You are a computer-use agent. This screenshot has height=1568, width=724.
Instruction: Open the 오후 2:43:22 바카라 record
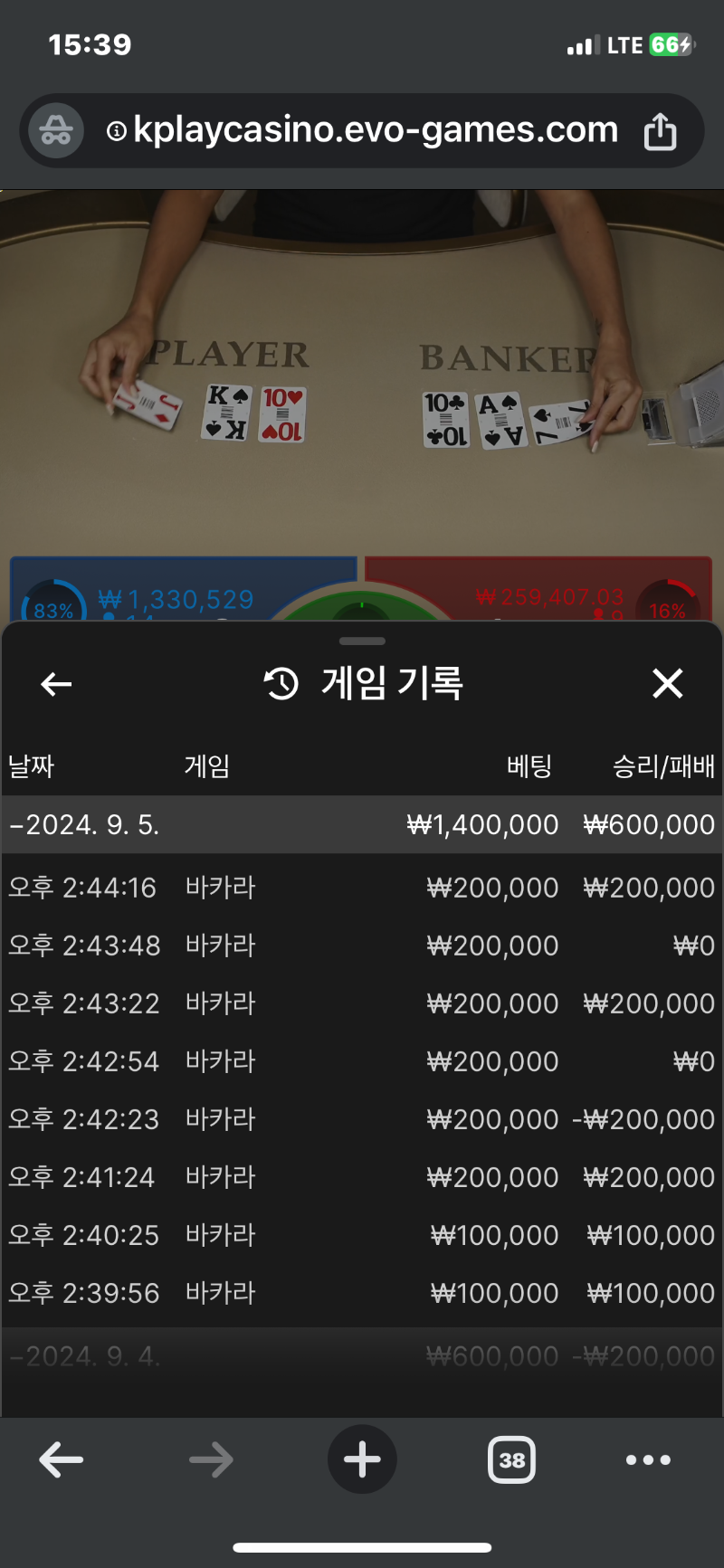[362, 1003]
